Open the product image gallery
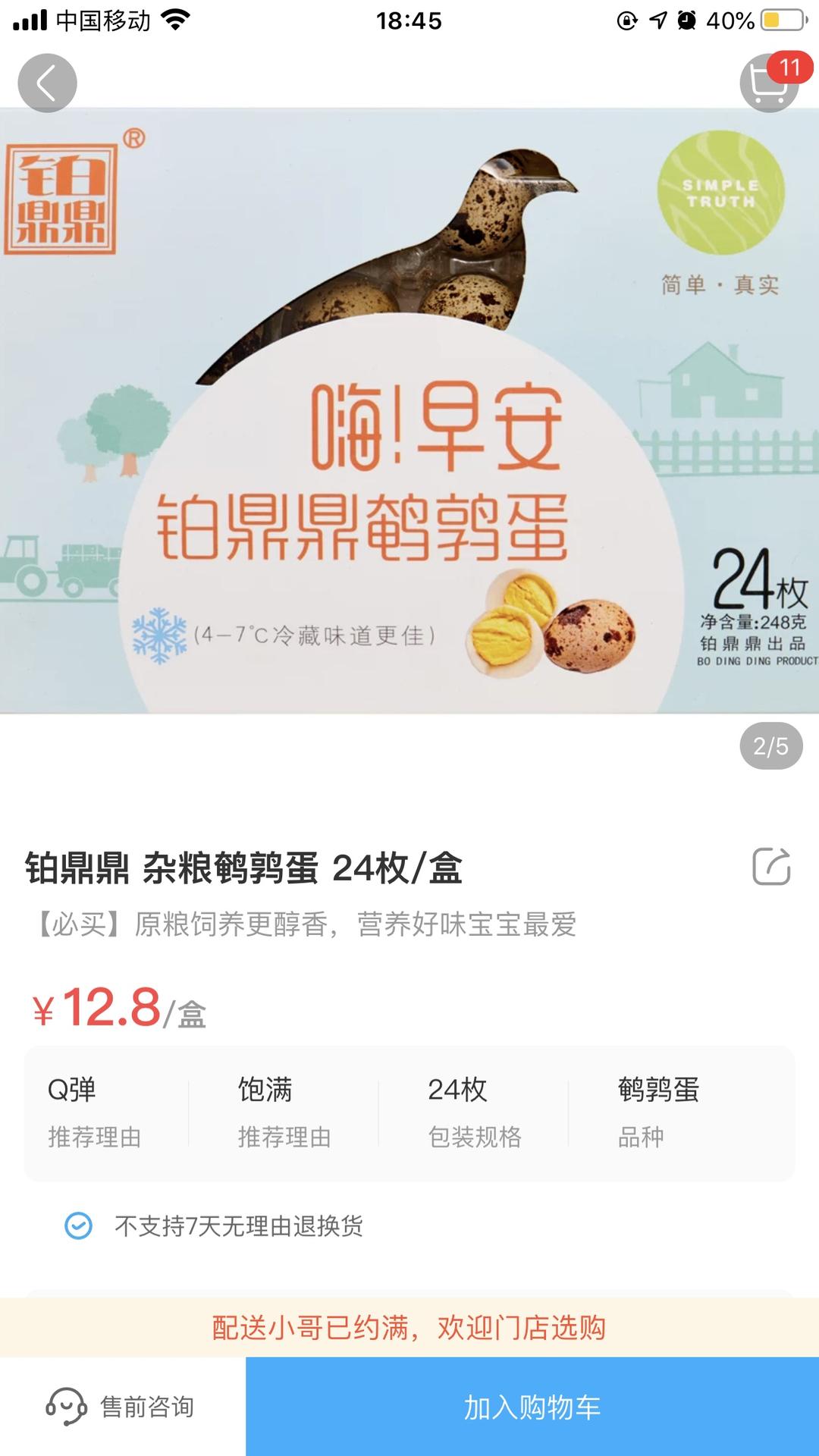 point(409,411)
